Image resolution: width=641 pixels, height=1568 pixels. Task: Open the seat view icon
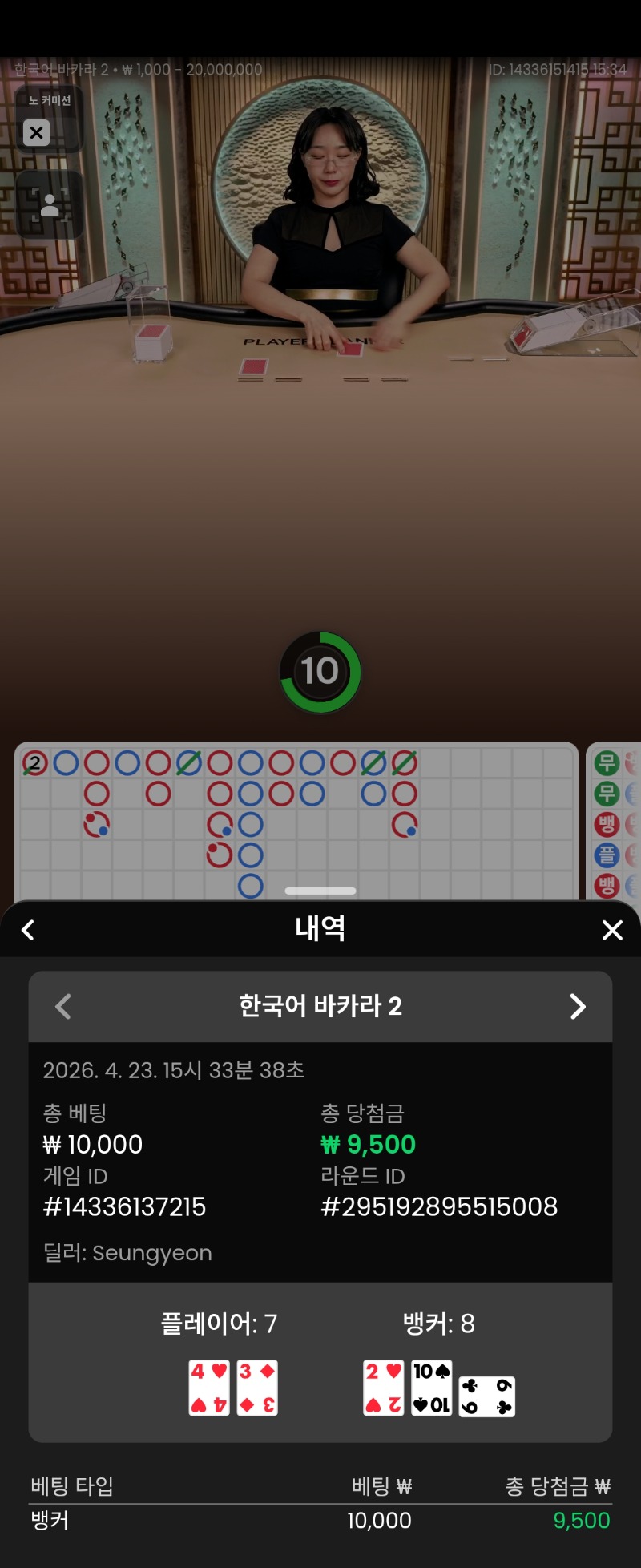[50, 205]
